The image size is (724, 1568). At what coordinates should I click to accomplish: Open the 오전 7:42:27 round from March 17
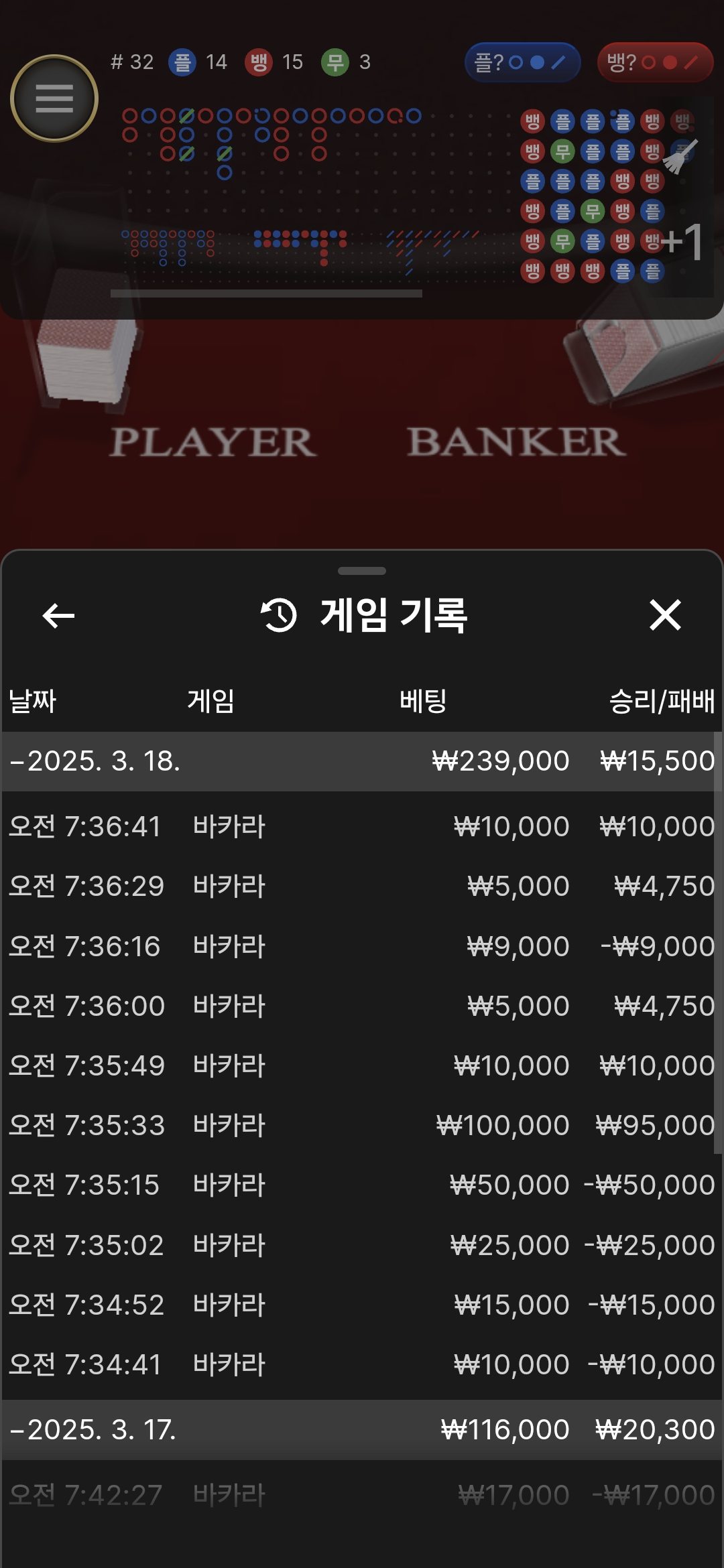tap(362, 1495)
